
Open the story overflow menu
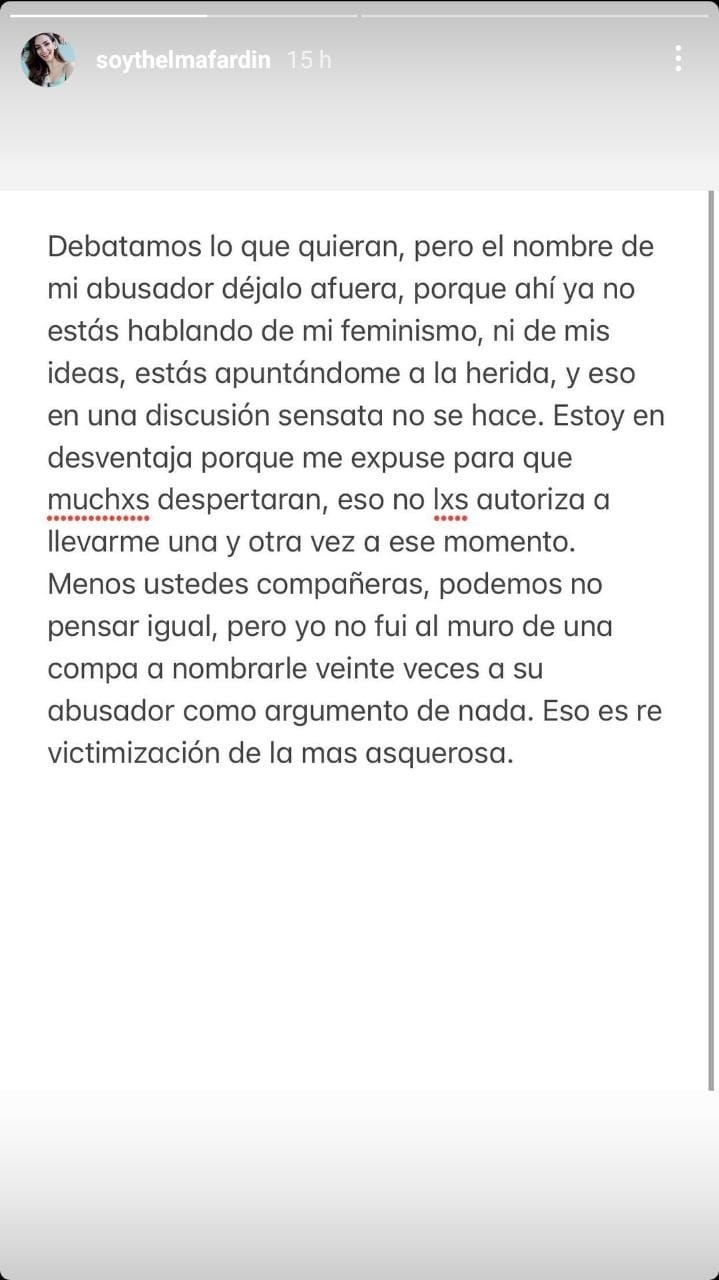[678, 59]
